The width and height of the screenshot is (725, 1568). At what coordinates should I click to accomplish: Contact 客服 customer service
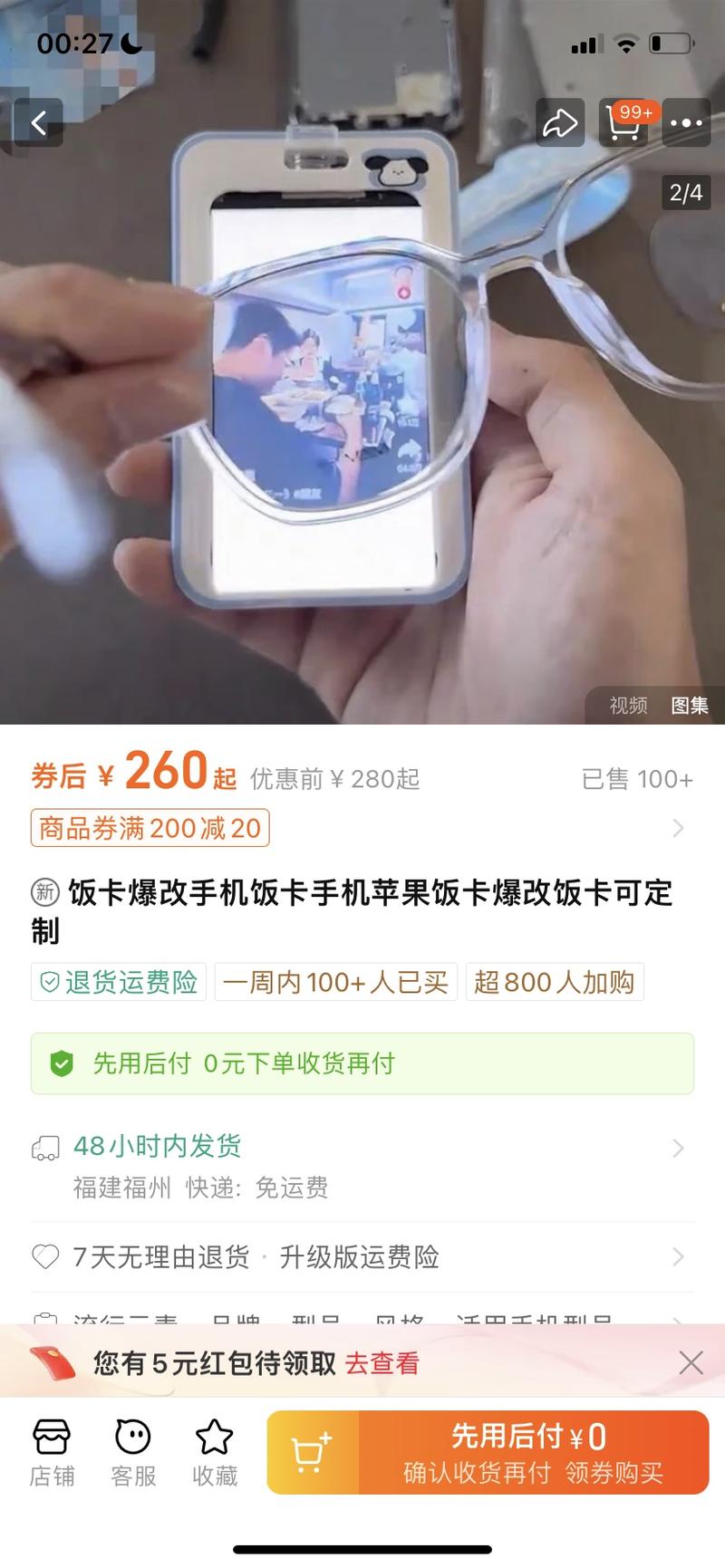click(x=133, y=1453)
